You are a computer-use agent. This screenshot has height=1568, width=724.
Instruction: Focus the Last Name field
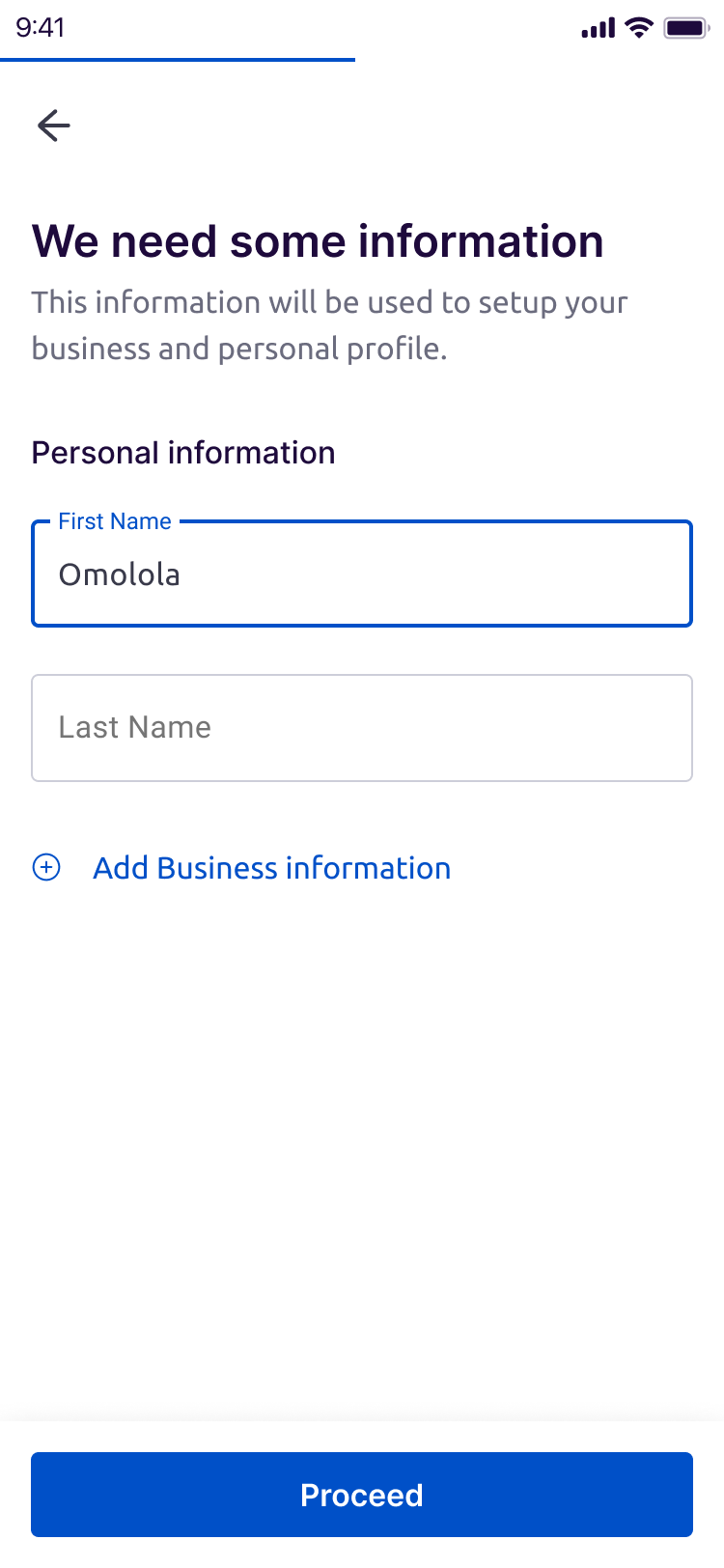pyautogui.click(x=362, y=728)
